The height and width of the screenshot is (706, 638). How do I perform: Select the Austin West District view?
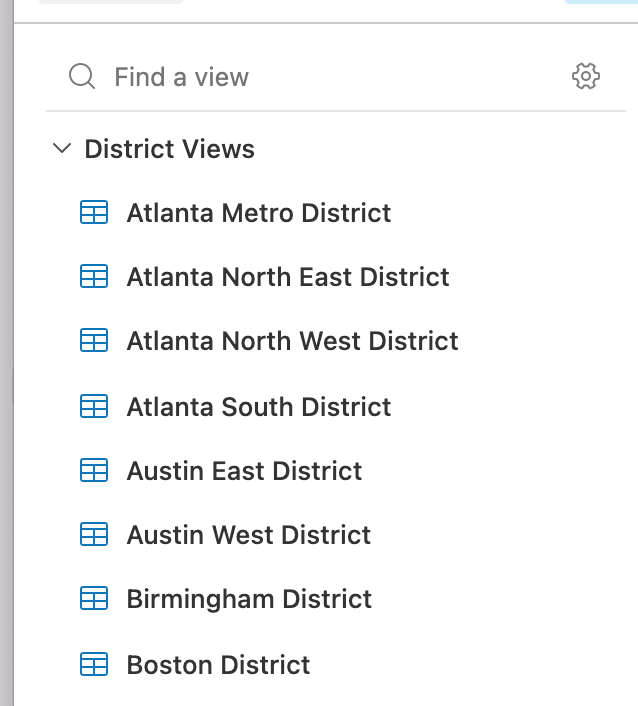click(248, 535)
